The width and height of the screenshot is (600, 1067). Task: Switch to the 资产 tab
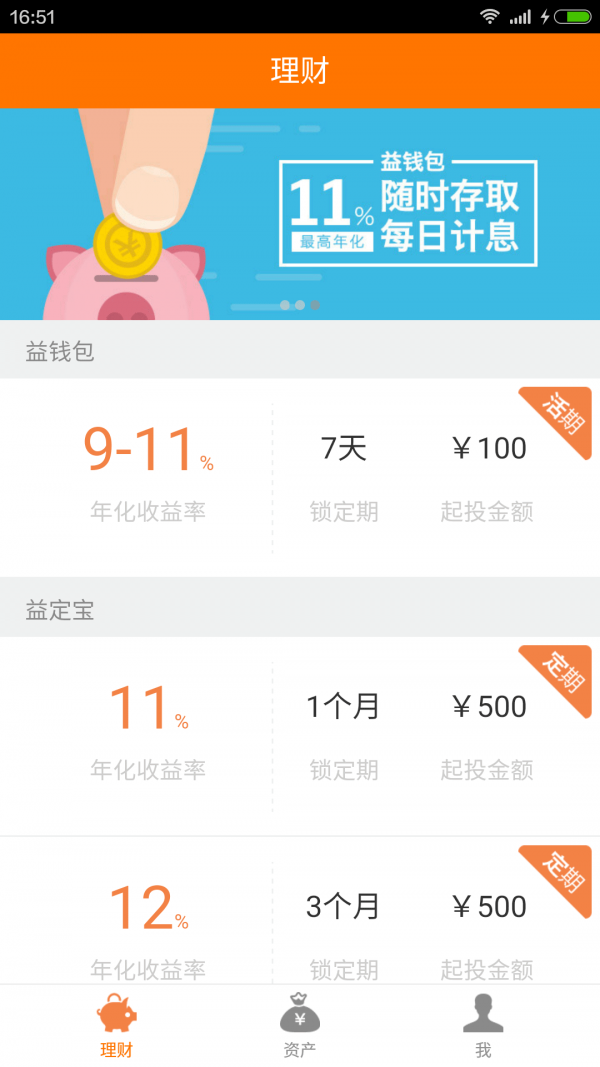point(299,1025)
